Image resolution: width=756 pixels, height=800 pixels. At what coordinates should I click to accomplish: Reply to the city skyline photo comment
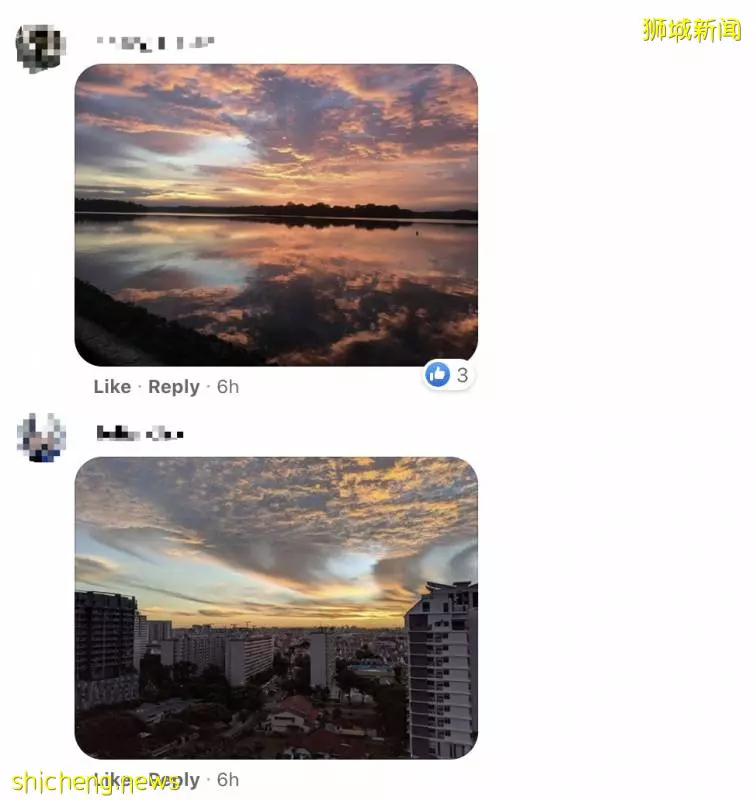(x=176, y=779)
